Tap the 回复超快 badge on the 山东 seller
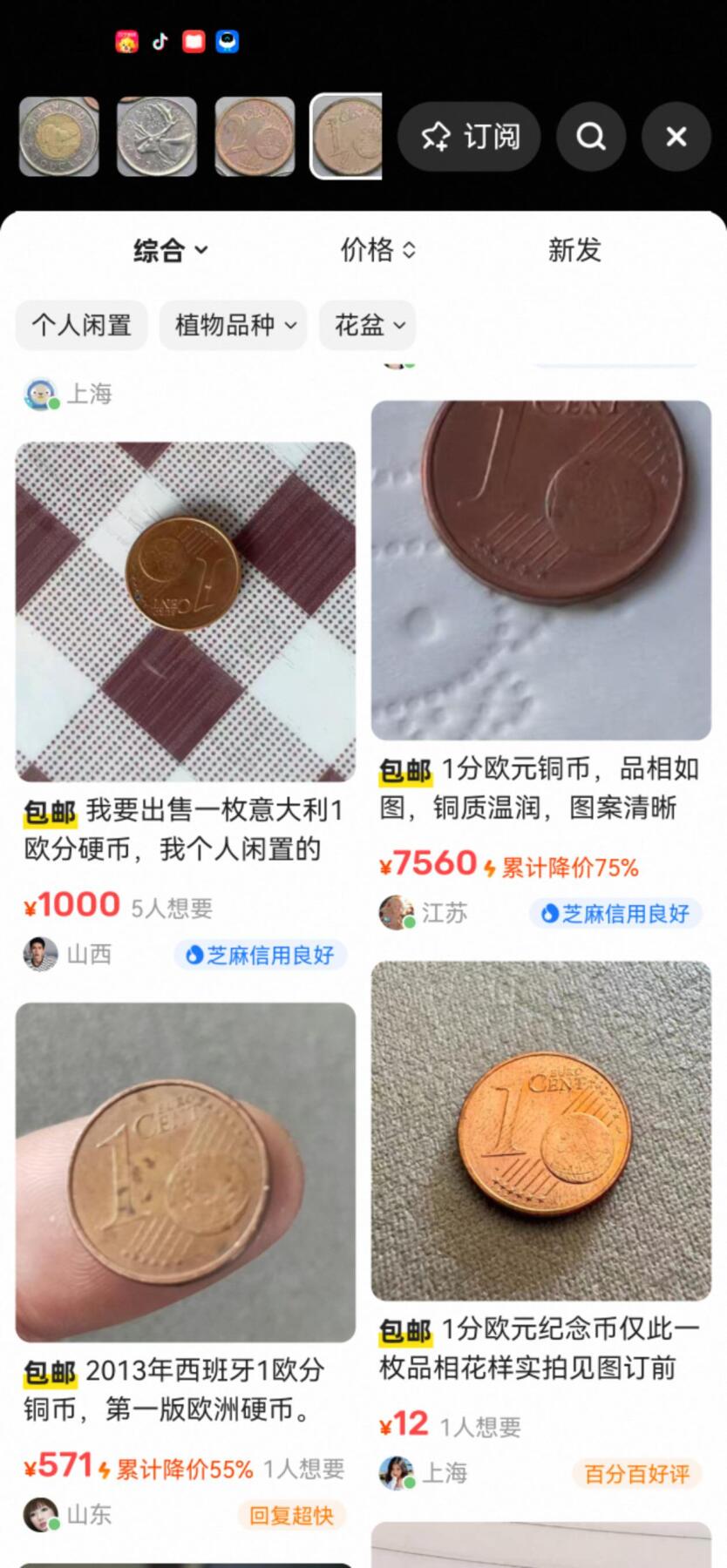 point(291,1516)
